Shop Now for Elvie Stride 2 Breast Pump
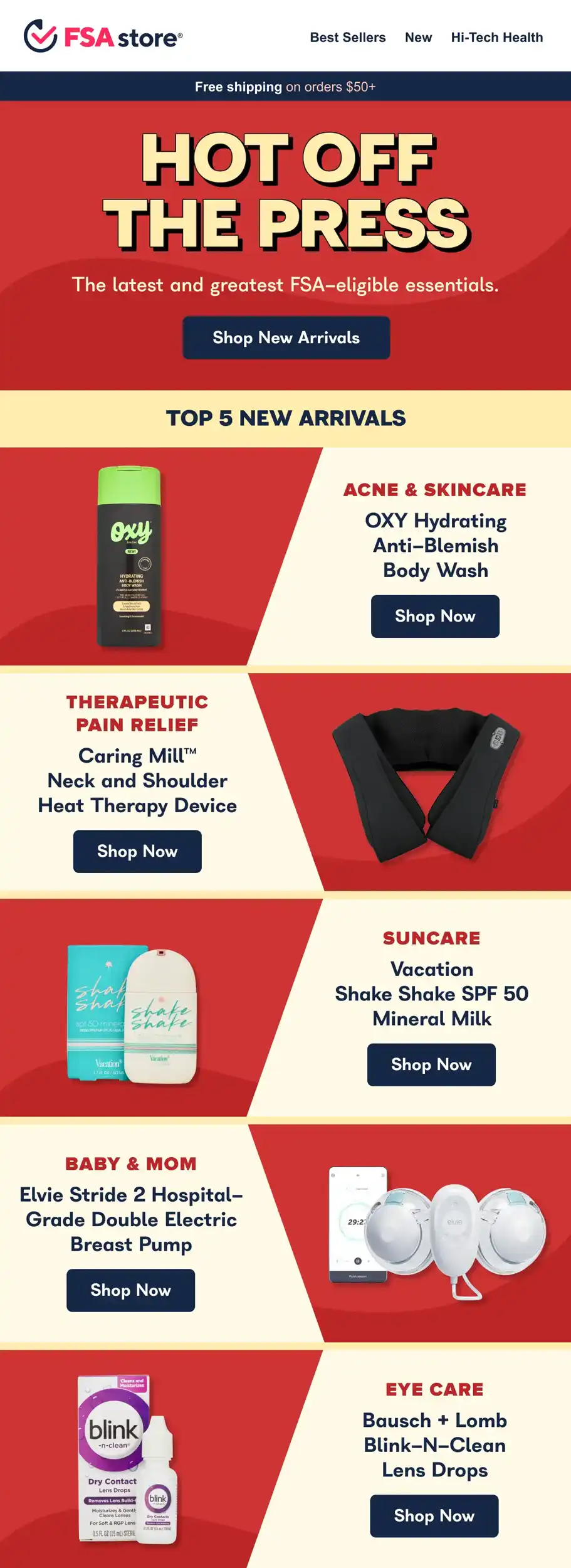Image resolution: width=571 pixels, height=1568 pixels. tap(130, 1290)
